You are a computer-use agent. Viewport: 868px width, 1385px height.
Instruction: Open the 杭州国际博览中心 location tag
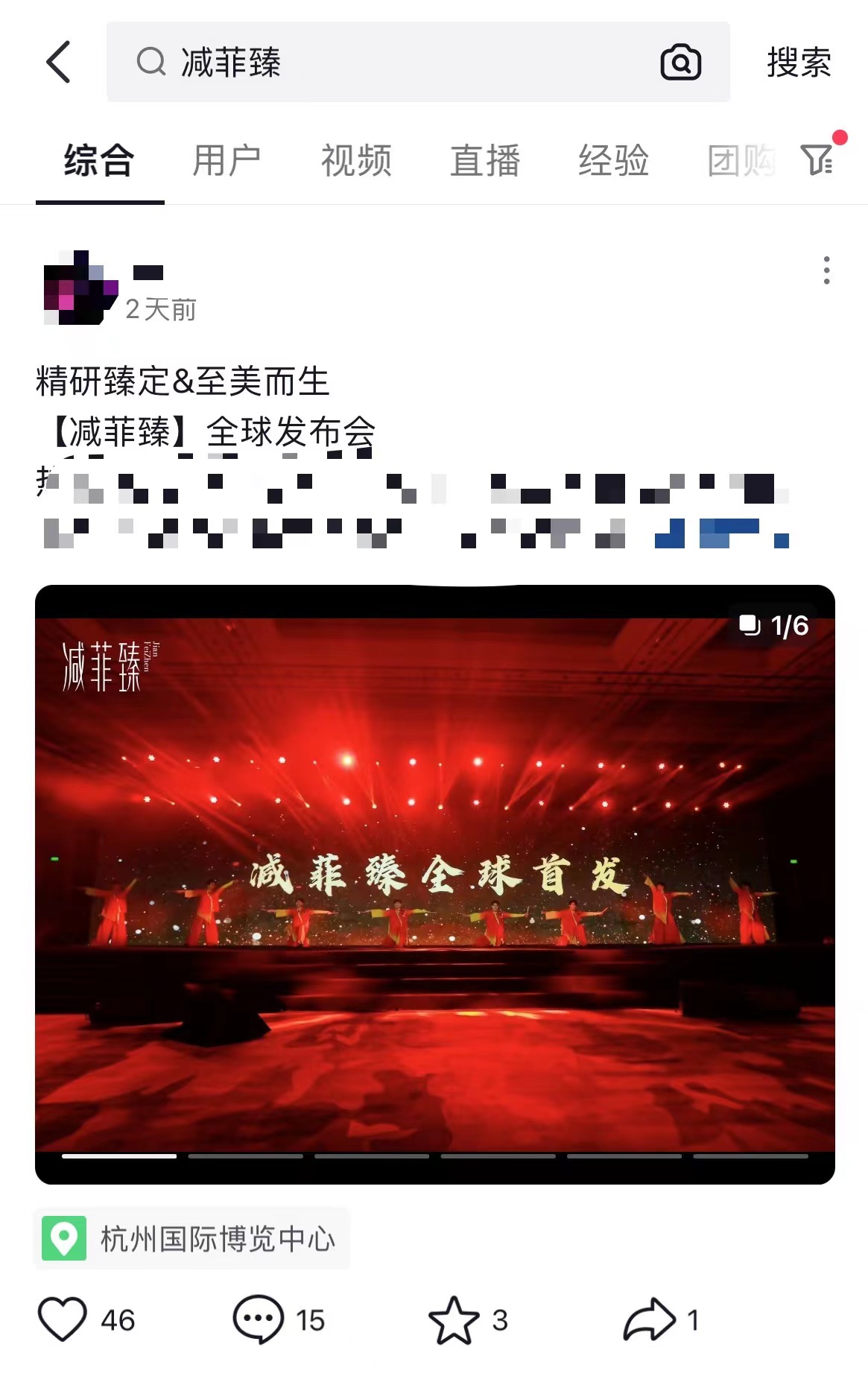coord(191,1239)
